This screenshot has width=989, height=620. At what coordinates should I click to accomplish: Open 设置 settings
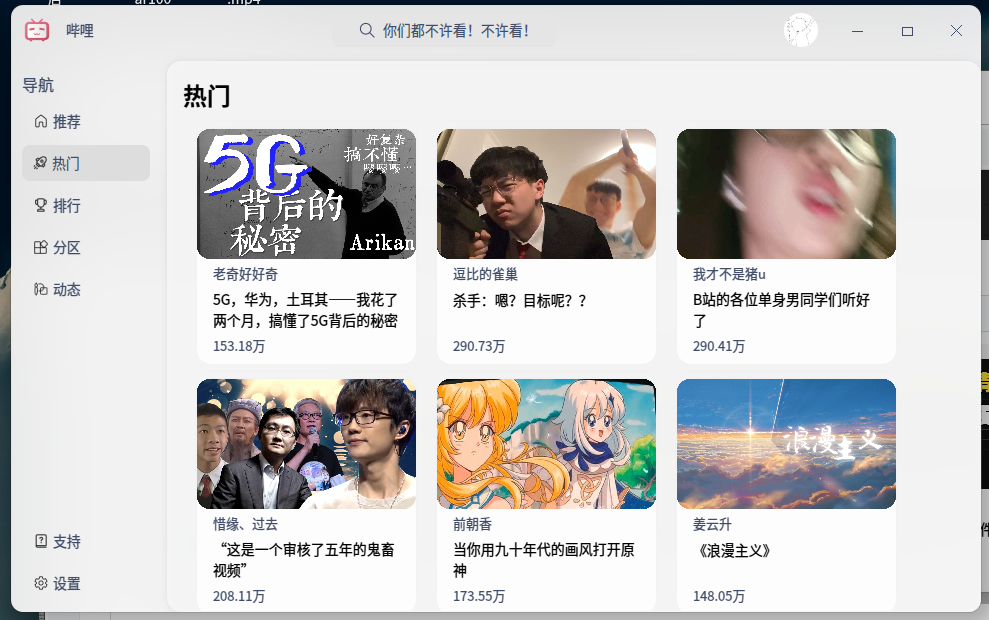click(67, 584)
